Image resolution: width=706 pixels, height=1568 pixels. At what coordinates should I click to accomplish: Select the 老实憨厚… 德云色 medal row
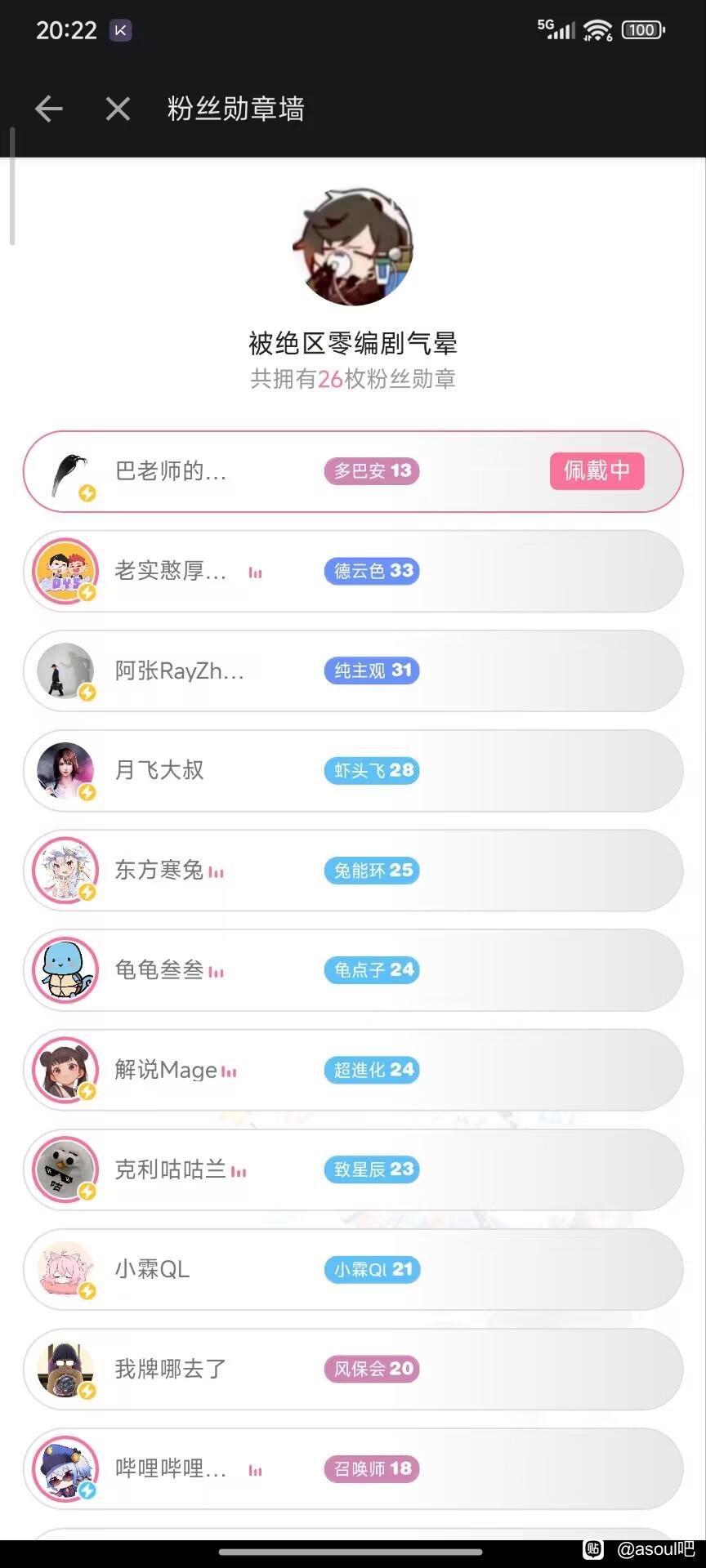point(353,571)
